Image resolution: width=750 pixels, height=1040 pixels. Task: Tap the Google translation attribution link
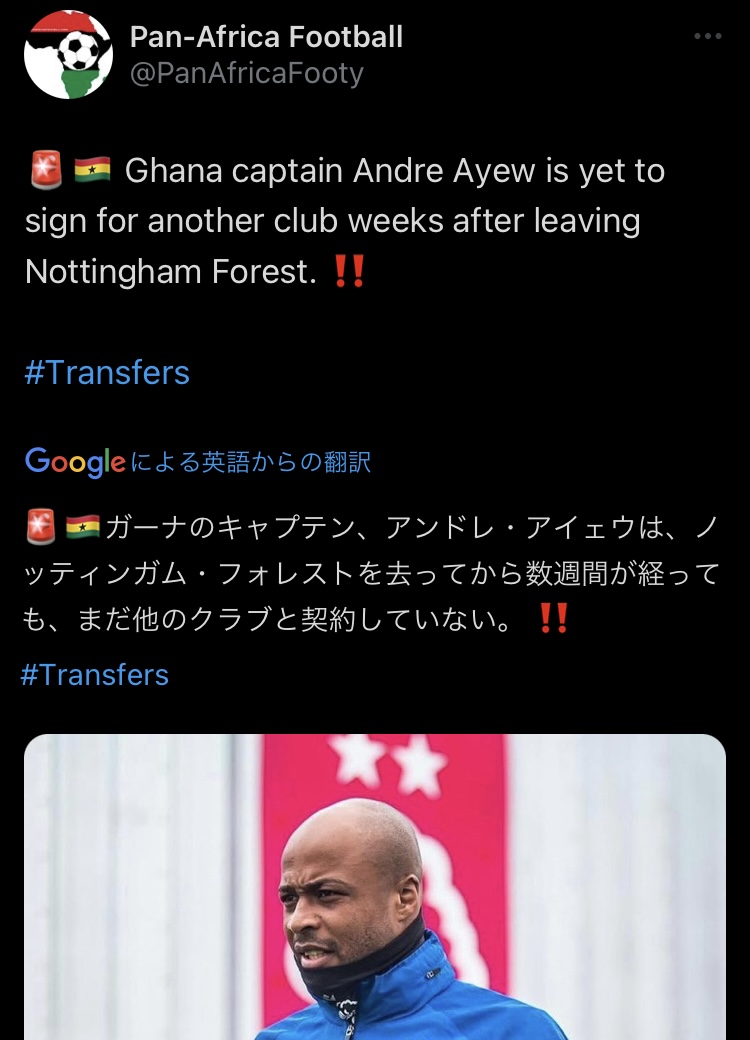(198, 461)
